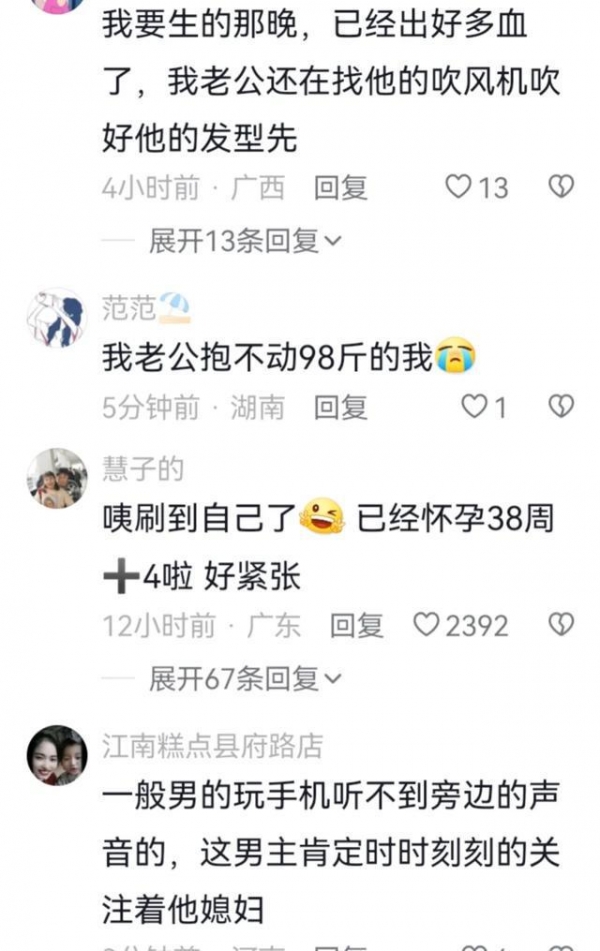Open 江南糕点县府路店's profile picture
600x951 pixels.
point(56,755)
